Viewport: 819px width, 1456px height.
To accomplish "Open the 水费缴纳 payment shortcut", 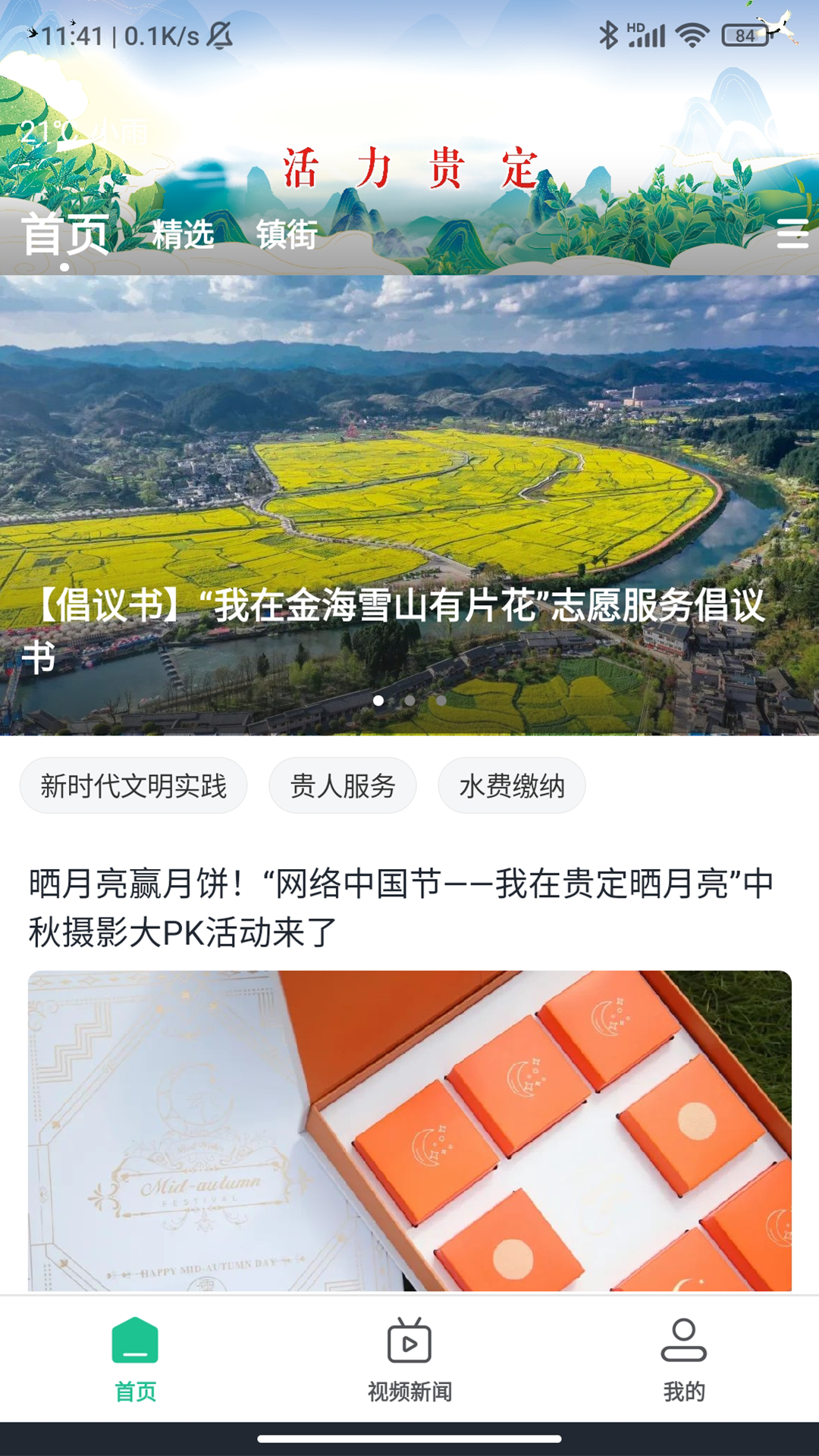I will [512, 786].
